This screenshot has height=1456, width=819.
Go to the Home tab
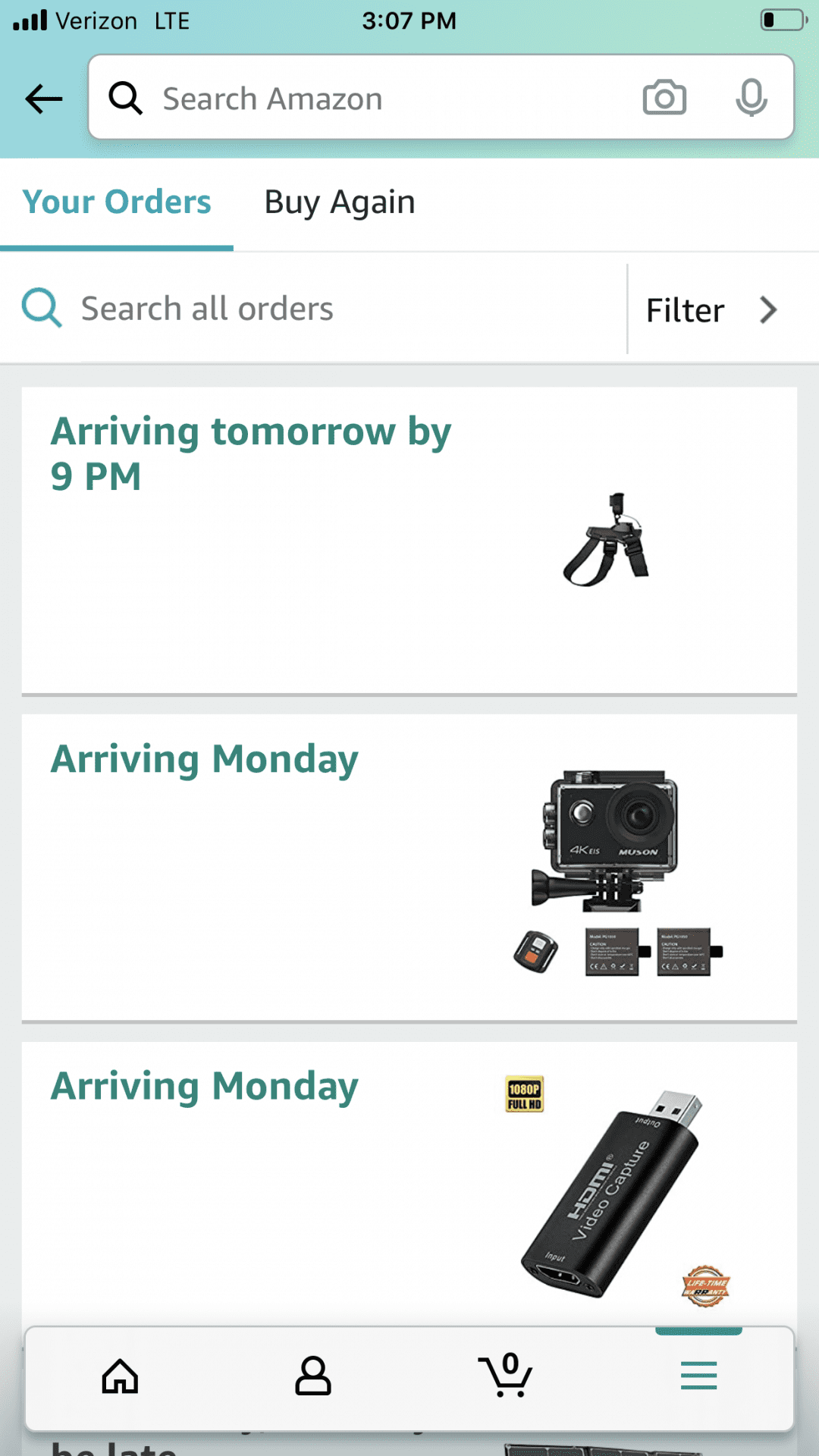[x=120, y=1376]
